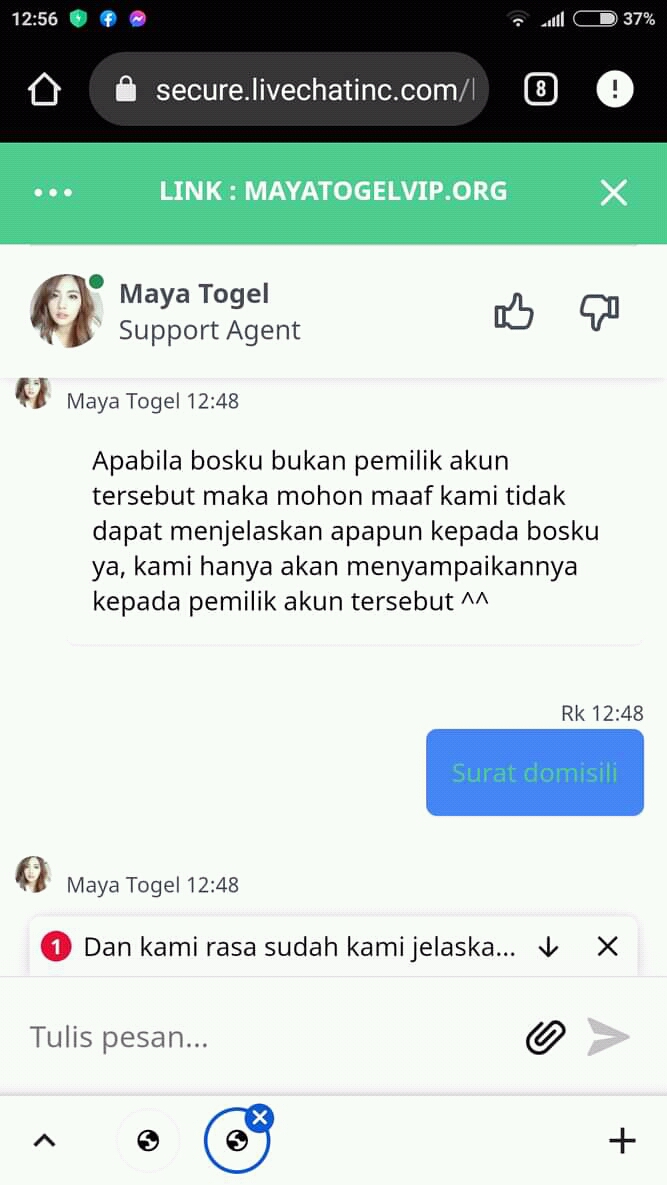Dismiss the new message notification banner
667x1185 pixels.
tap(607, 947)
